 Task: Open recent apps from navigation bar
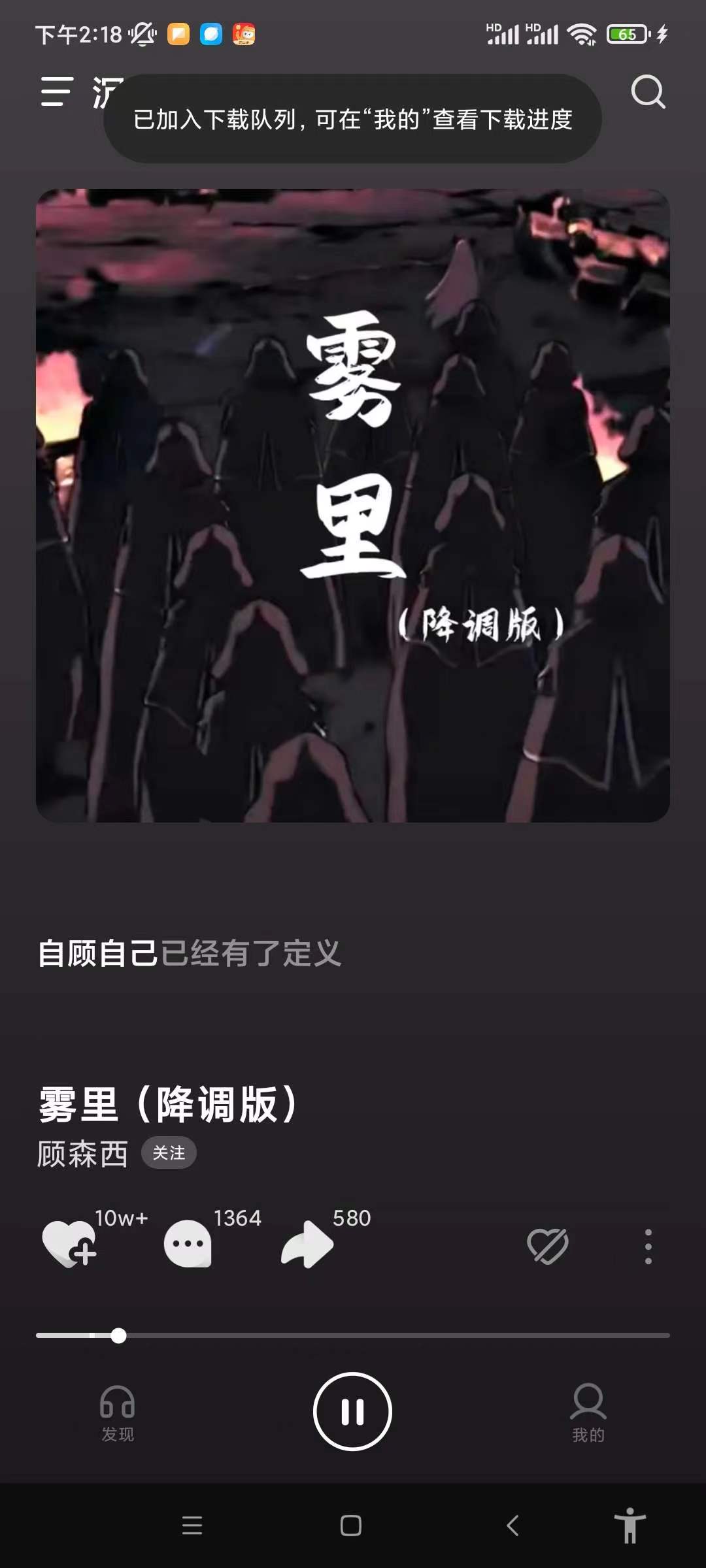192,1526
